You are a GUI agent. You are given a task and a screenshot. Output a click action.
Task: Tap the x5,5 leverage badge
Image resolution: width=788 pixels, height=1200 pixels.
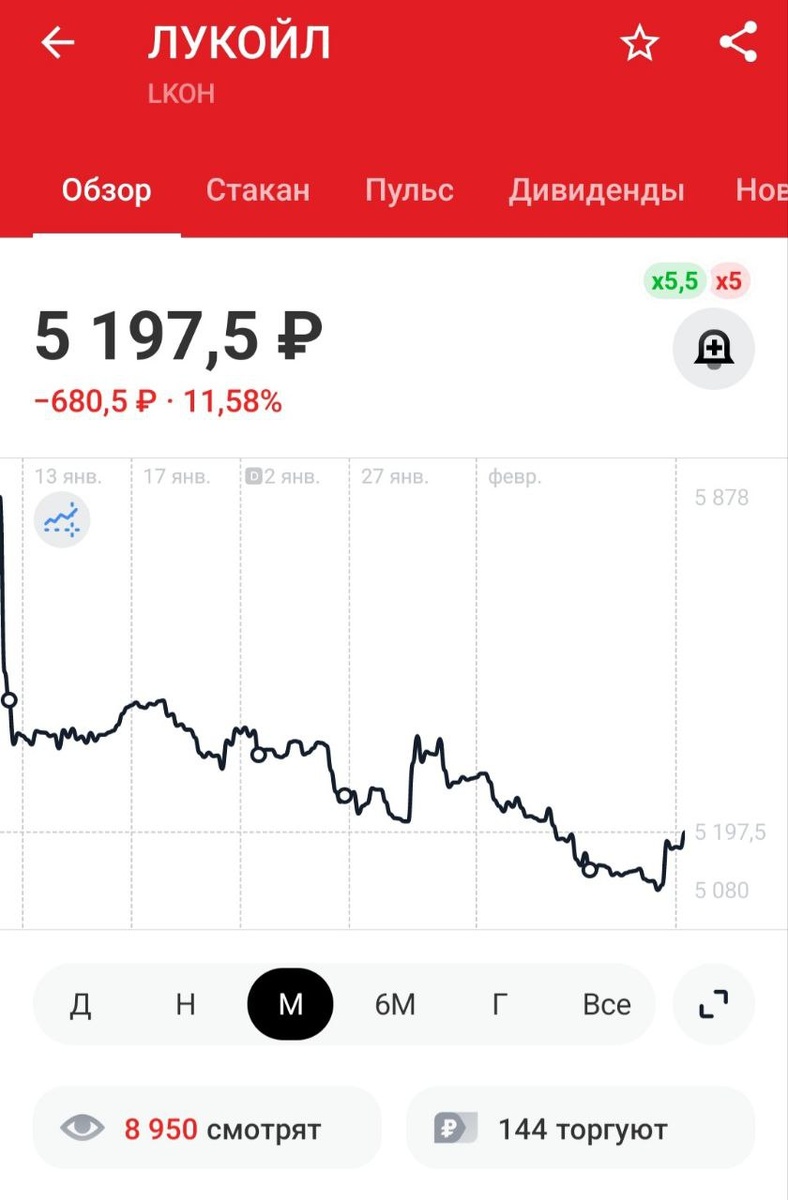[674, 282]
